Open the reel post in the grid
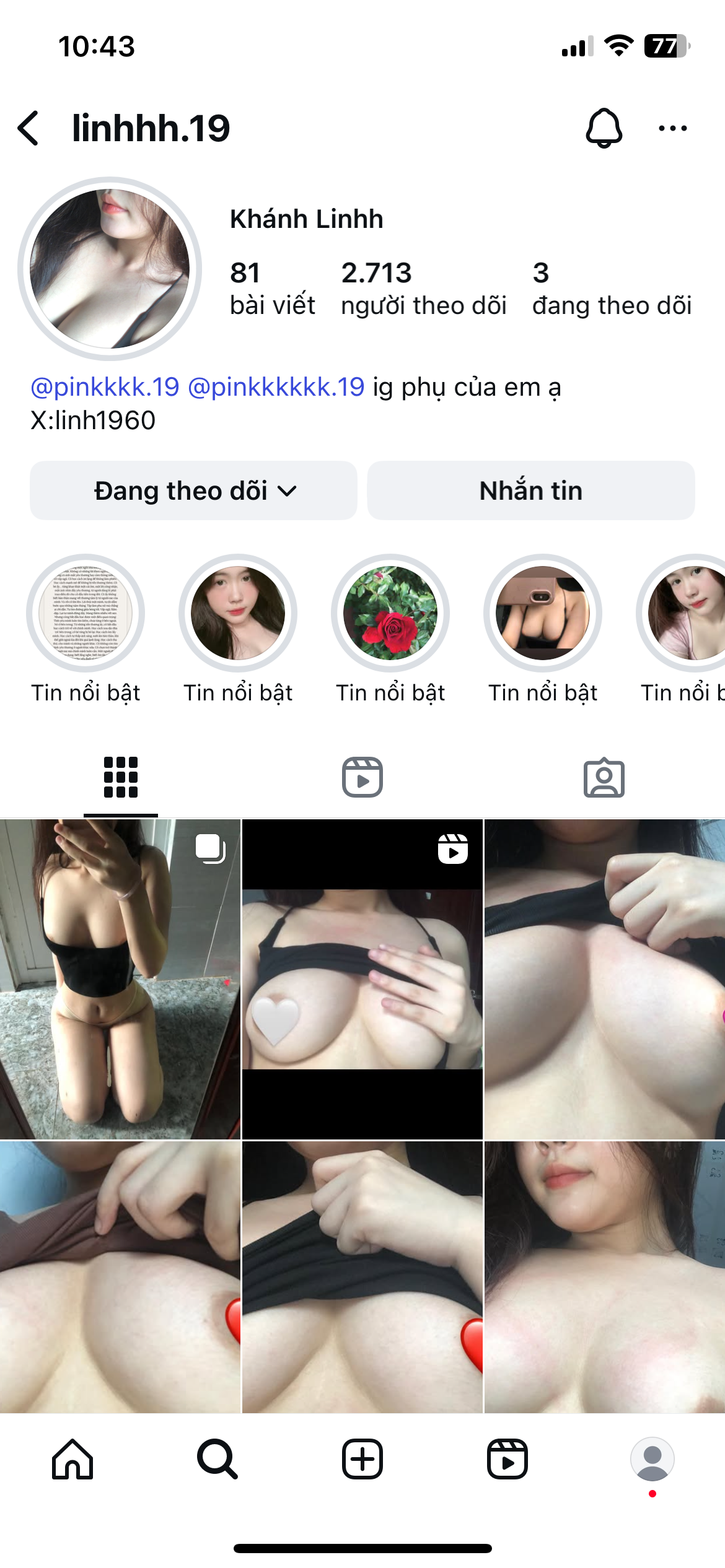Screen dimensions: 725x1568 click(362, 978)
